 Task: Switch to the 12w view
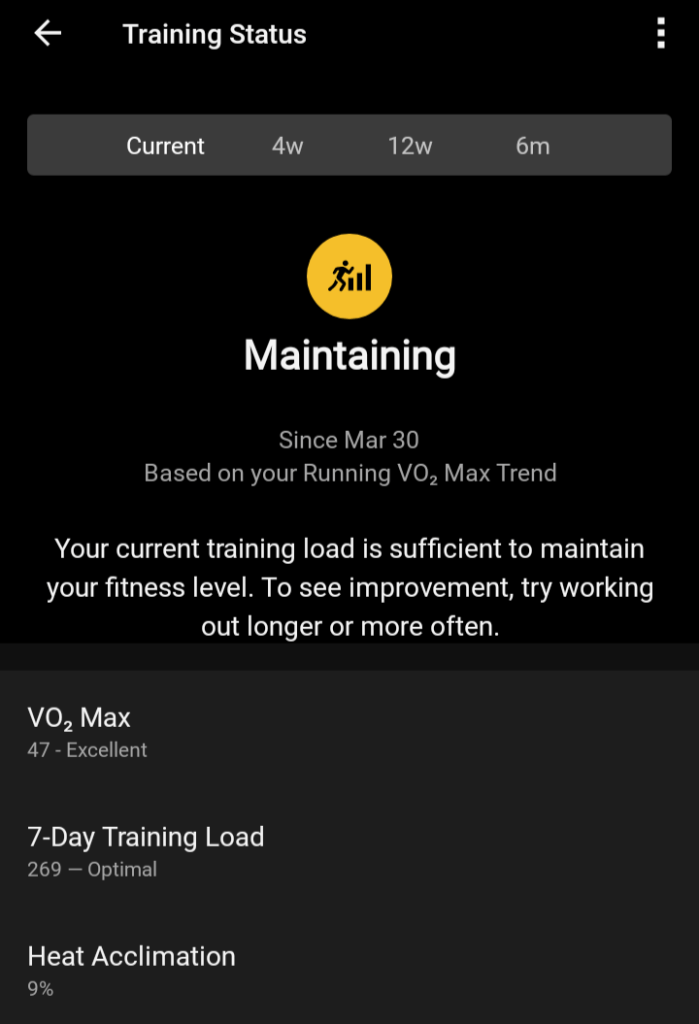click(410, 146)
